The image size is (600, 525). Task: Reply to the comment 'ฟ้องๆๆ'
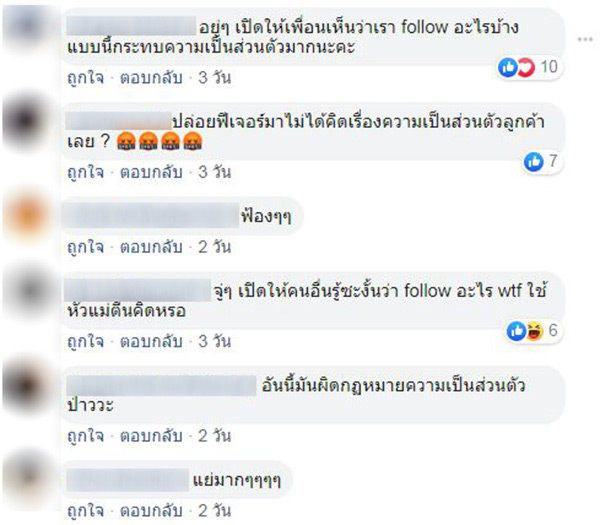(x=149, y=246)
